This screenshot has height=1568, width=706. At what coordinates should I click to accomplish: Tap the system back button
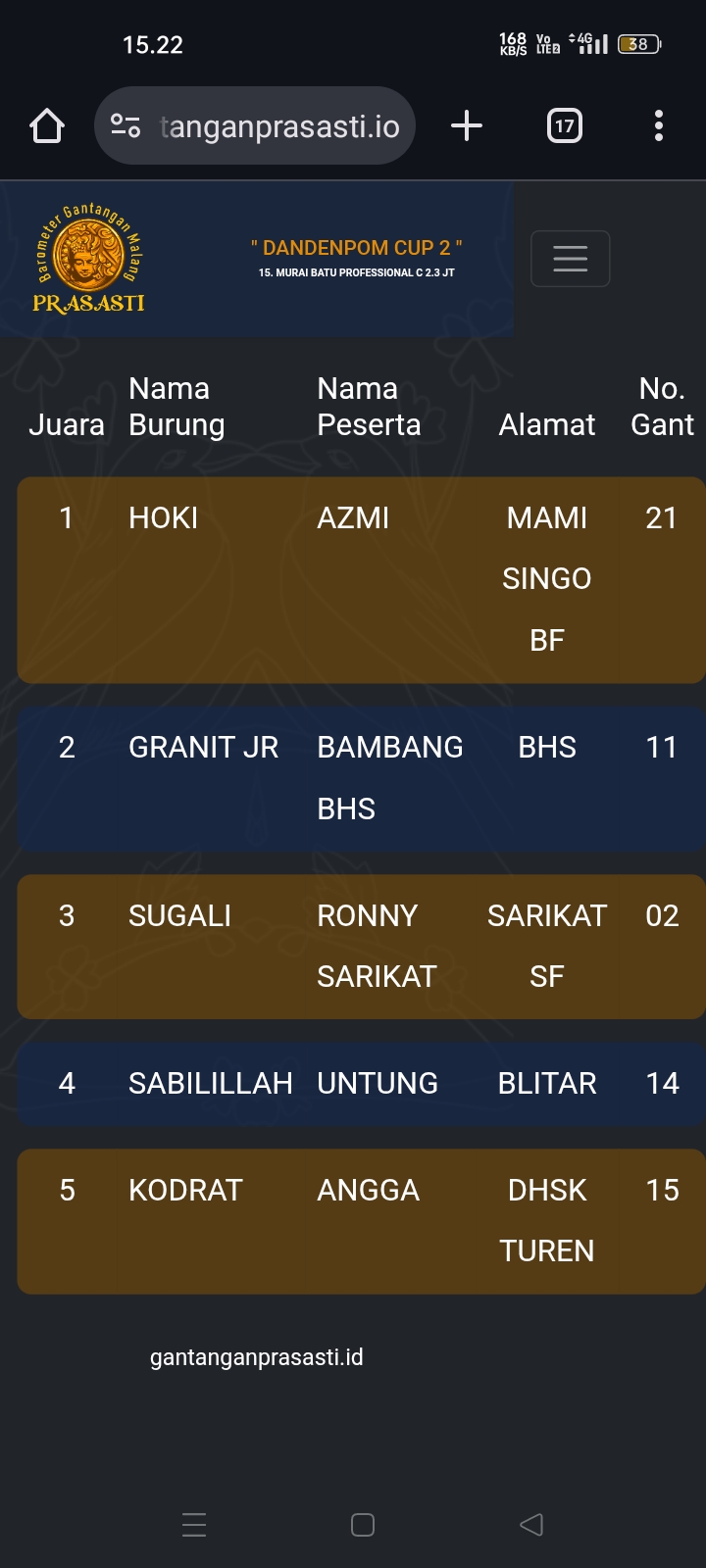click(x=531, y=1524)
